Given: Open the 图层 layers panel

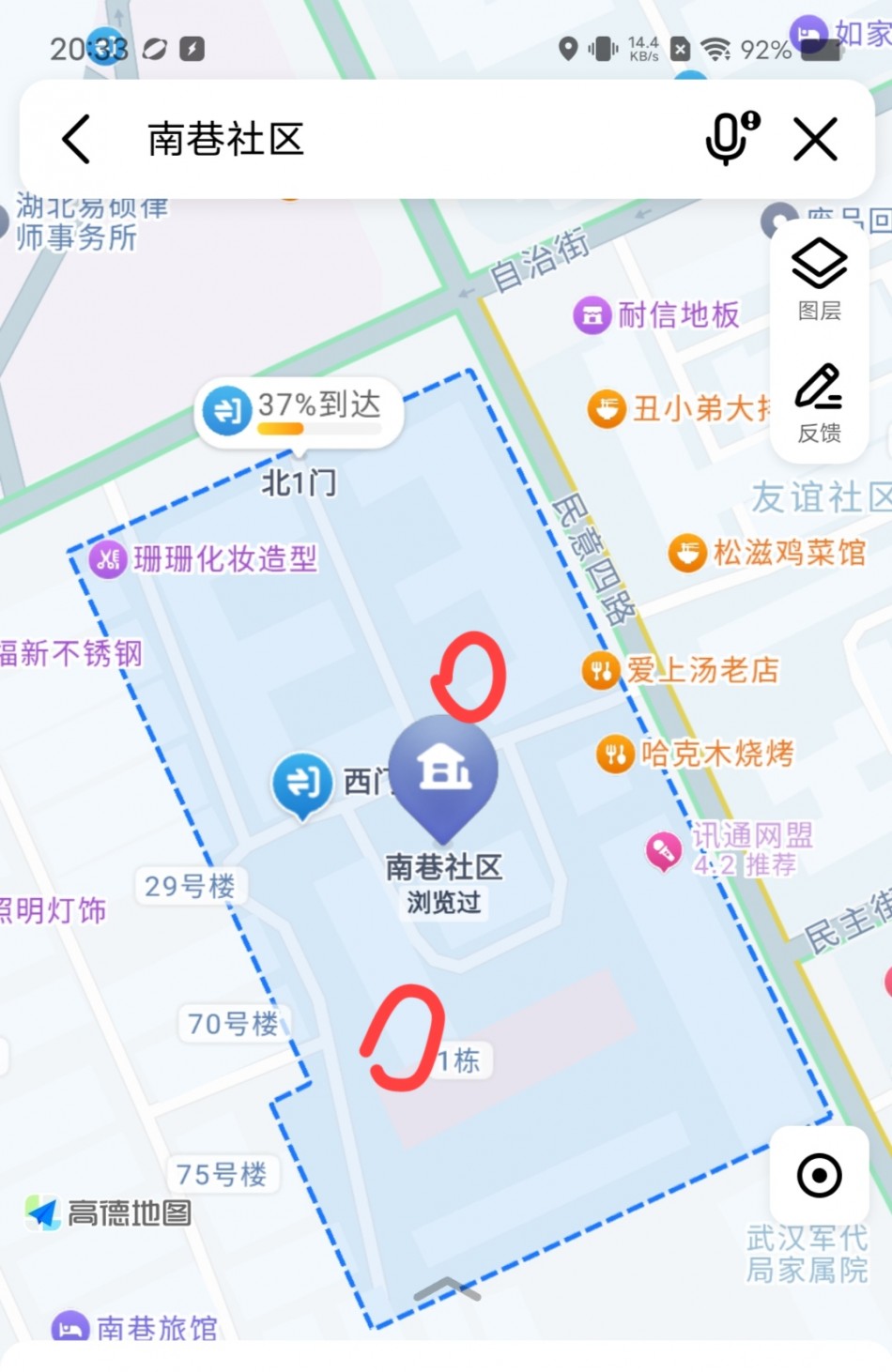Looking at the screenshot, I should tap(819, 278).
